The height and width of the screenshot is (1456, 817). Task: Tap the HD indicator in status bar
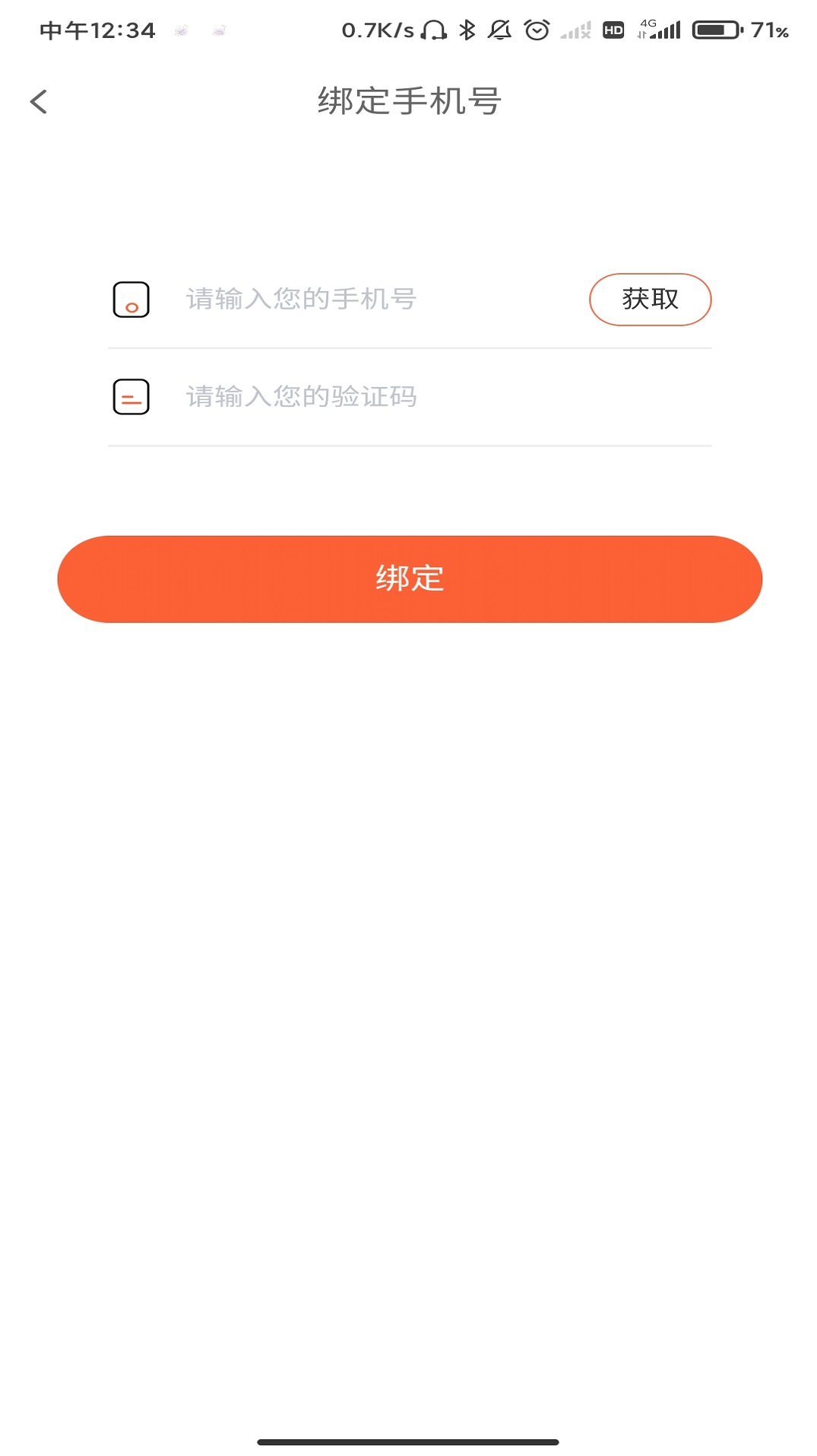click(x=613, y=31)
